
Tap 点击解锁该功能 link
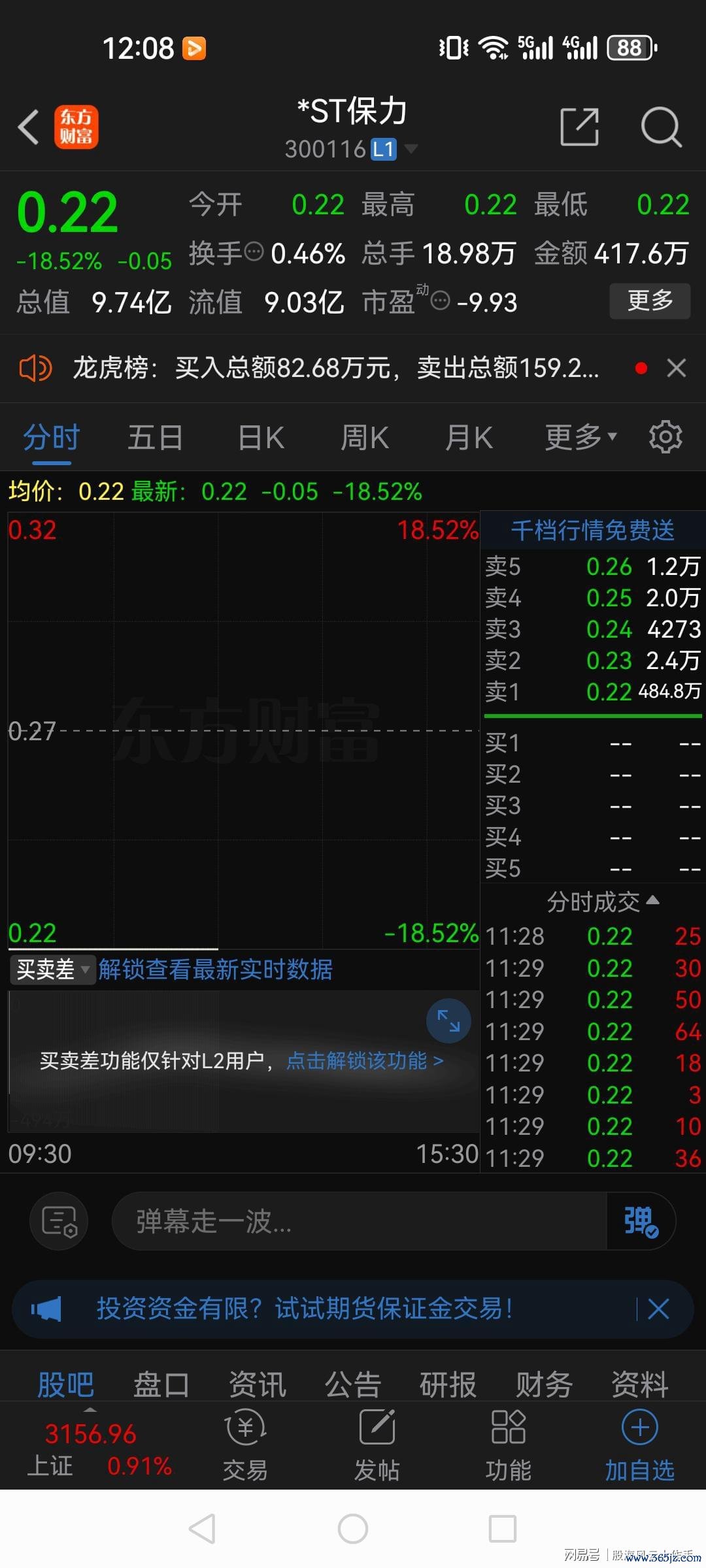pos(365,1060)
